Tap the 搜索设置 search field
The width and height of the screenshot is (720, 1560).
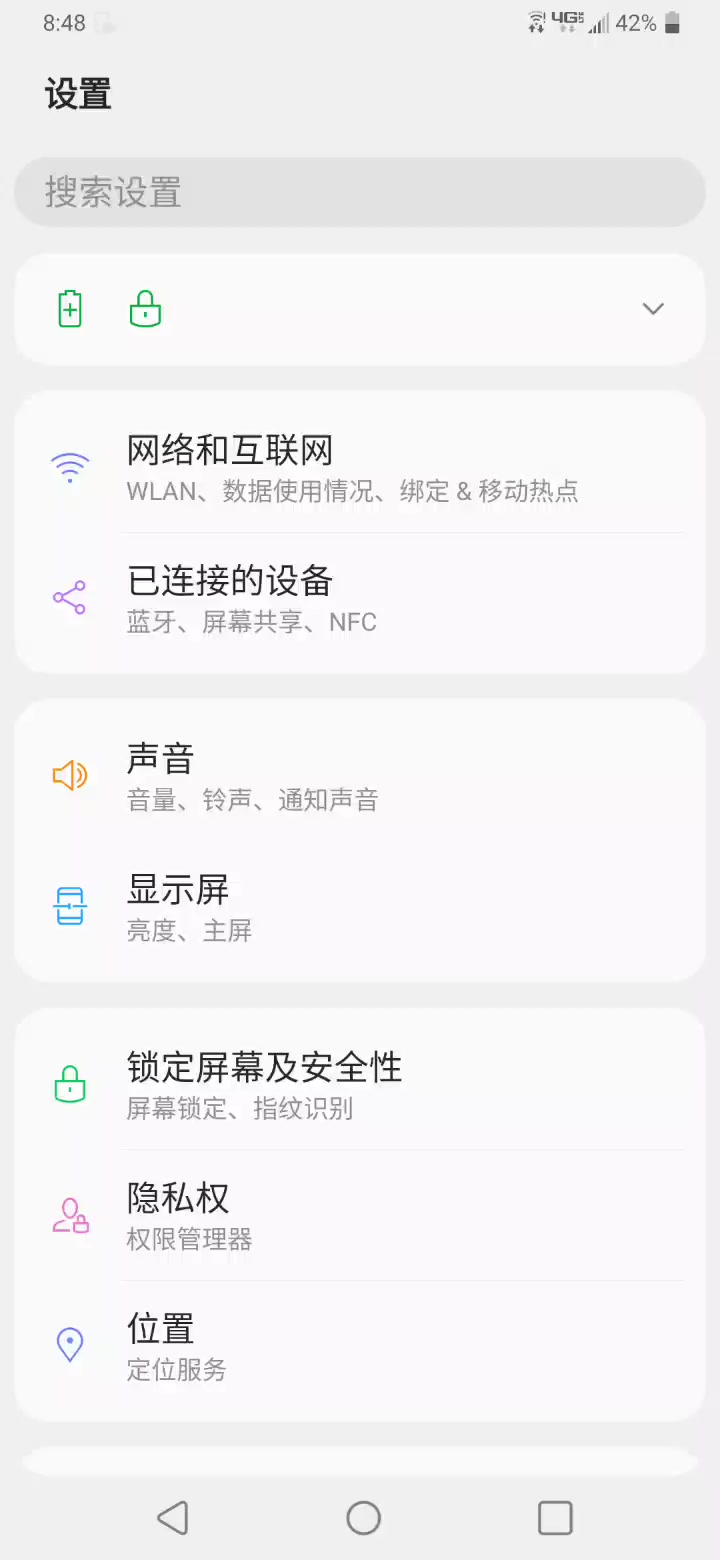[360, 192]
